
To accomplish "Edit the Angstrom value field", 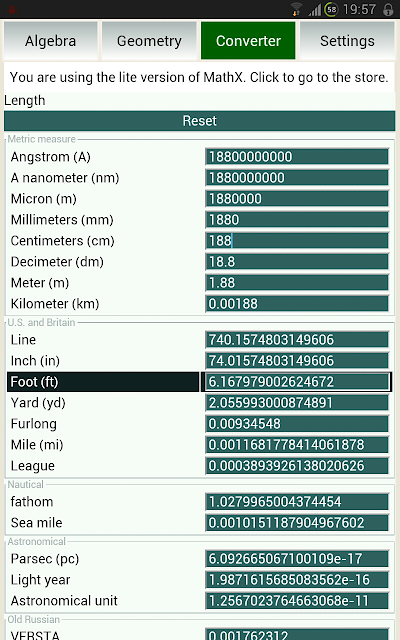I will pos(297,157).
